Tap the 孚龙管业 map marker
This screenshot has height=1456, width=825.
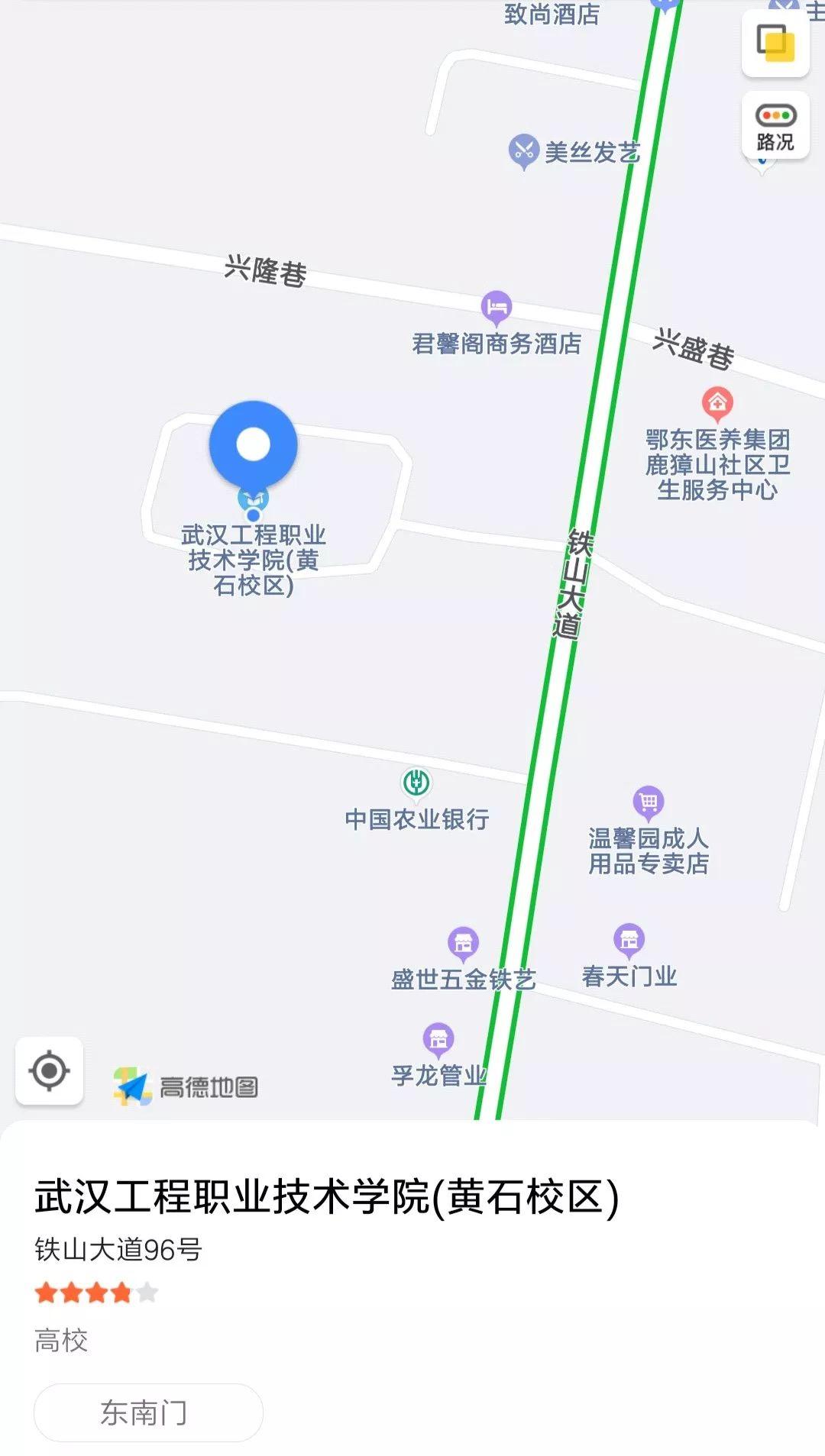438,1040
